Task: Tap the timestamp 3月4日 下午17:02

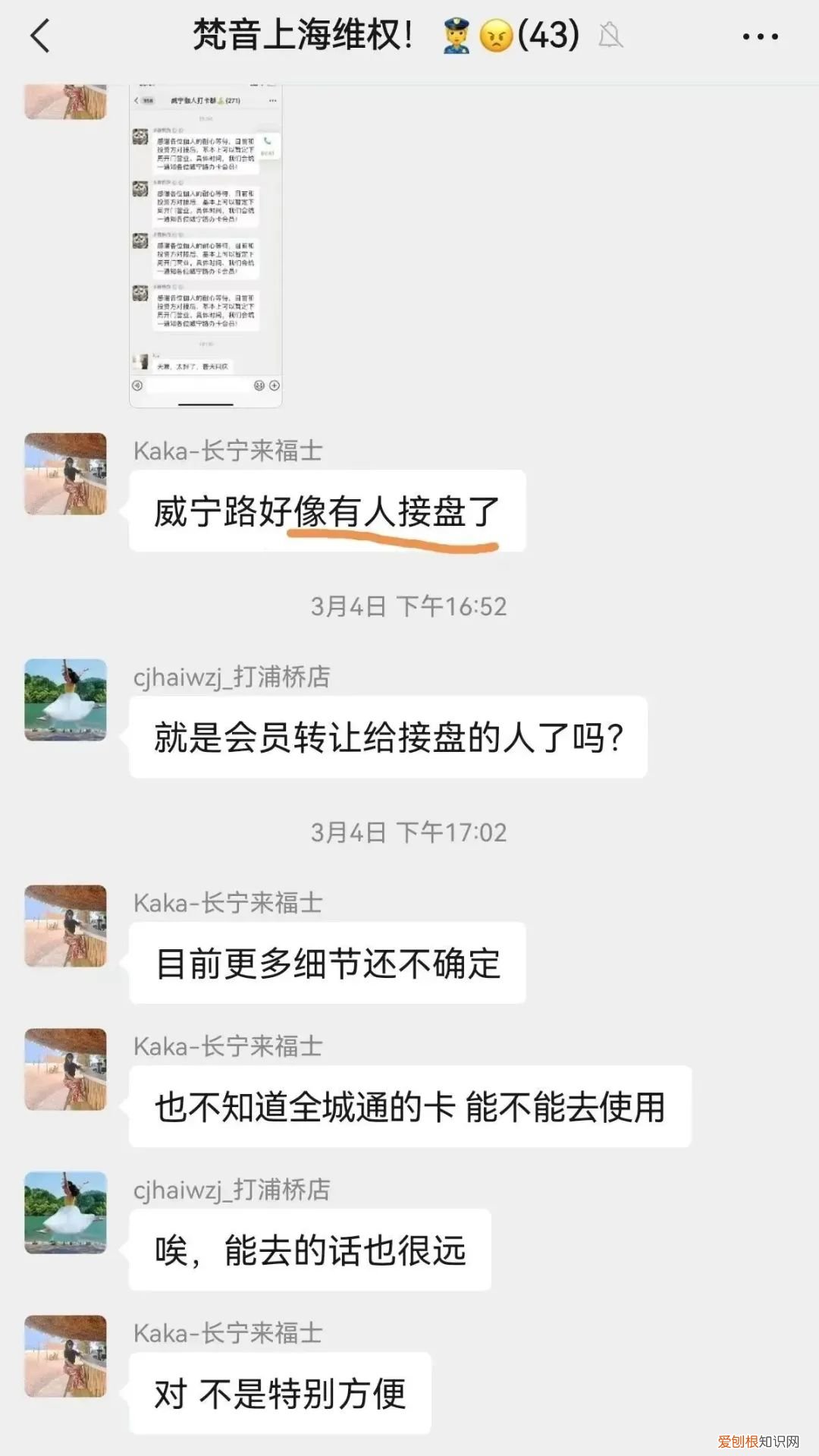Action: pos(409,833)
